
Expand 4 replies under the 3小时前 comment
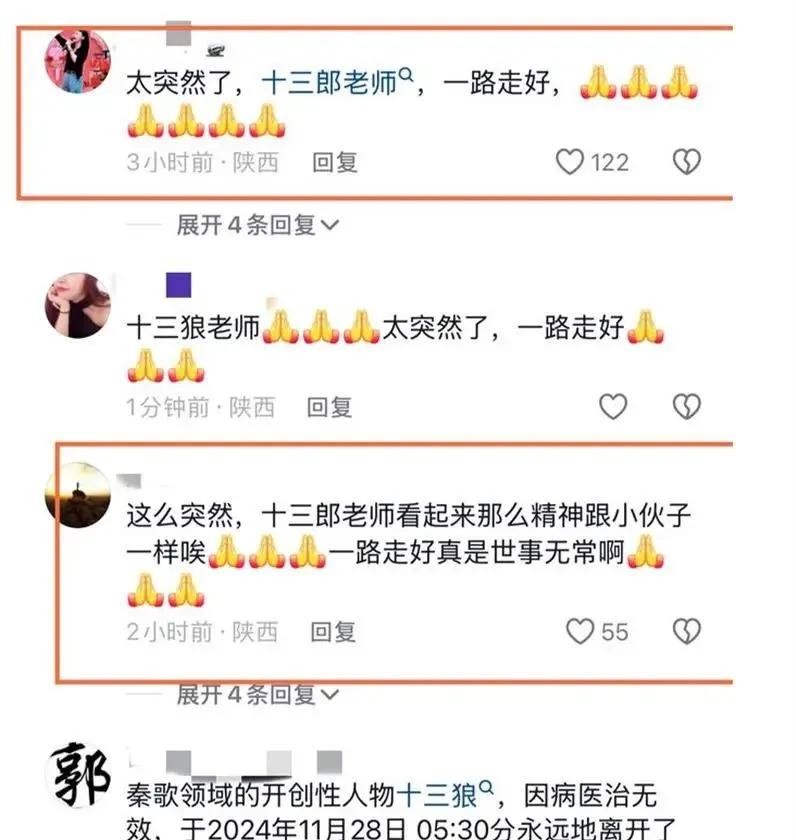(258, 225)
